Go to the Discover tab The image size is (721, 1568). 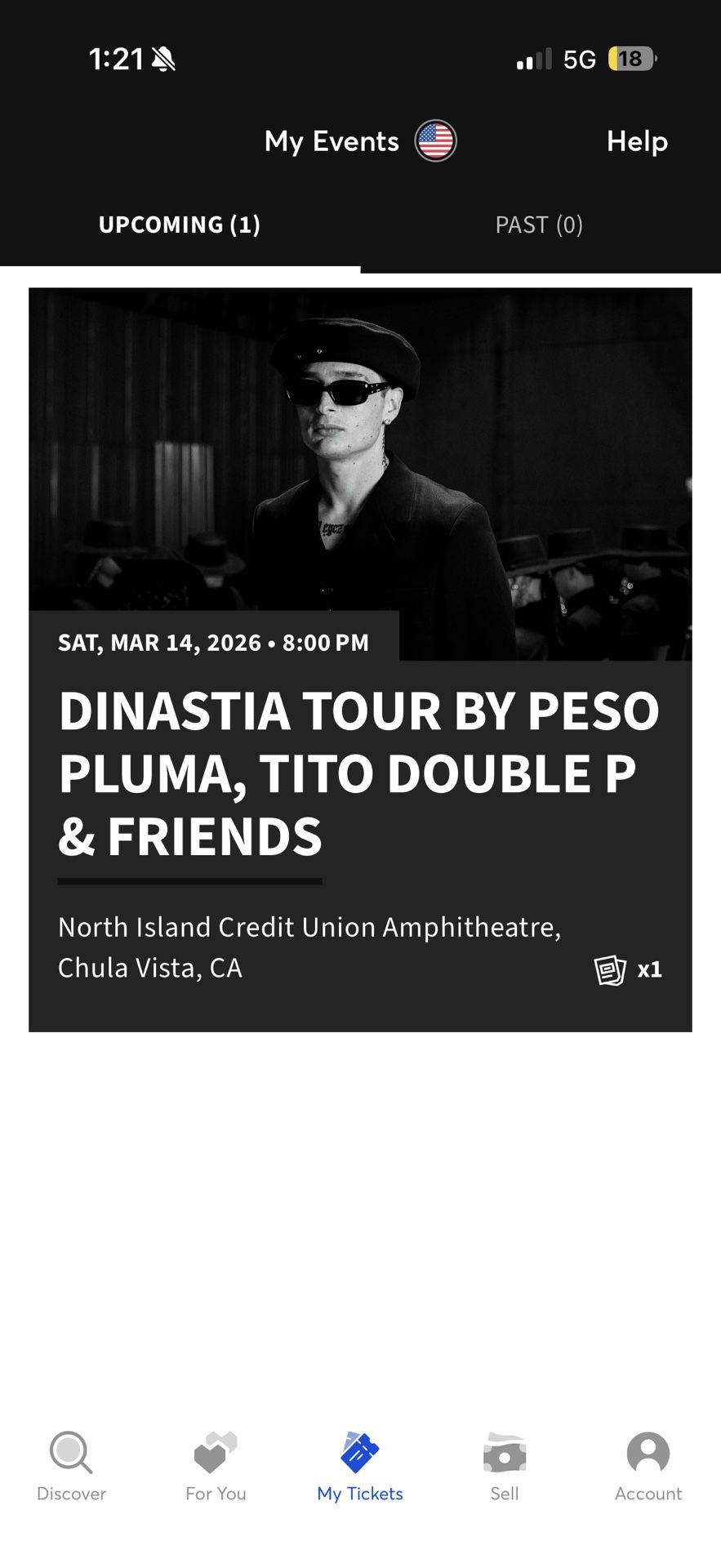(72, 1467)
